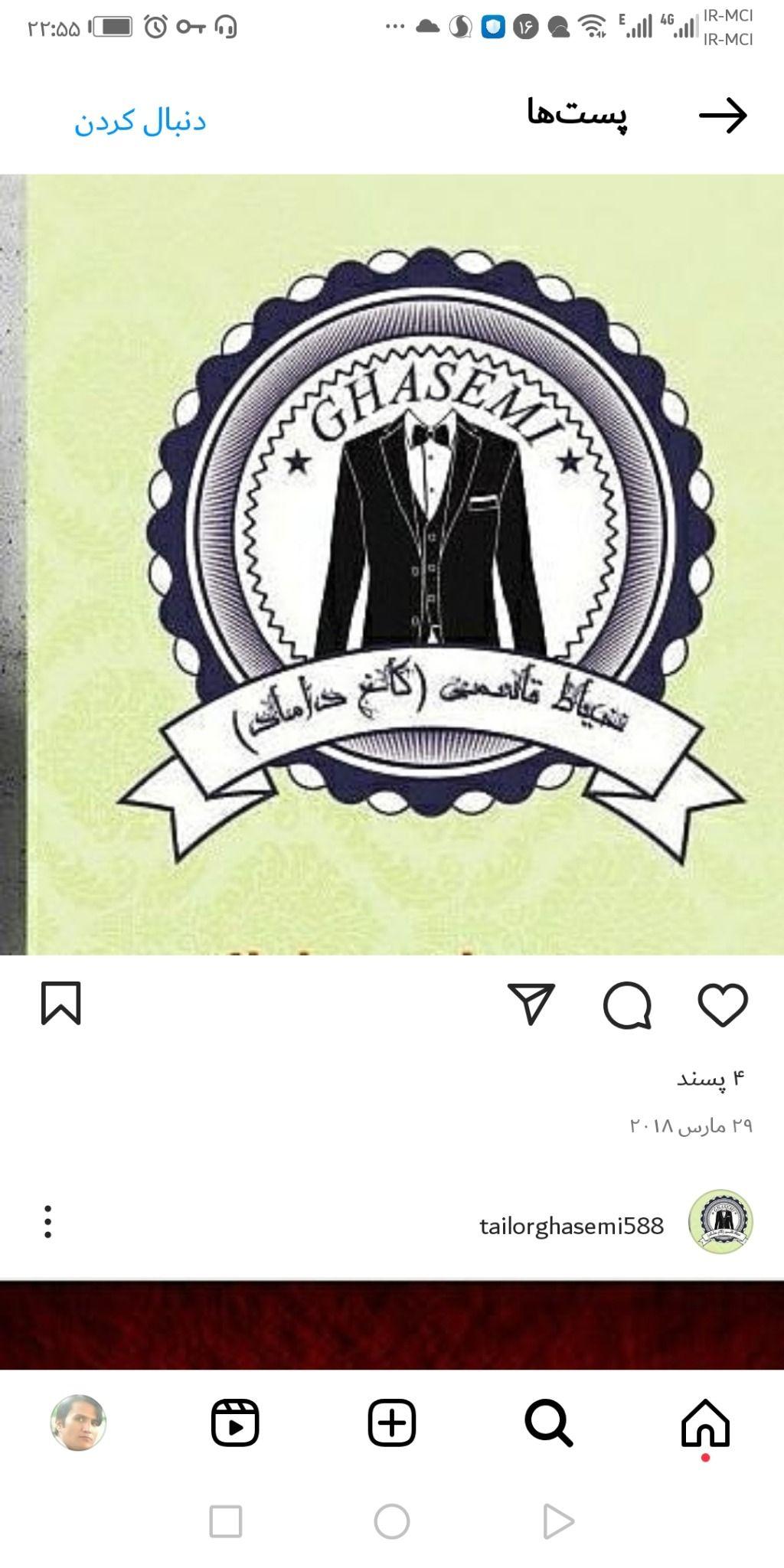Open your own profile tab
The height and width of the screenshot is (1568, 784).
click(78, 1423)
